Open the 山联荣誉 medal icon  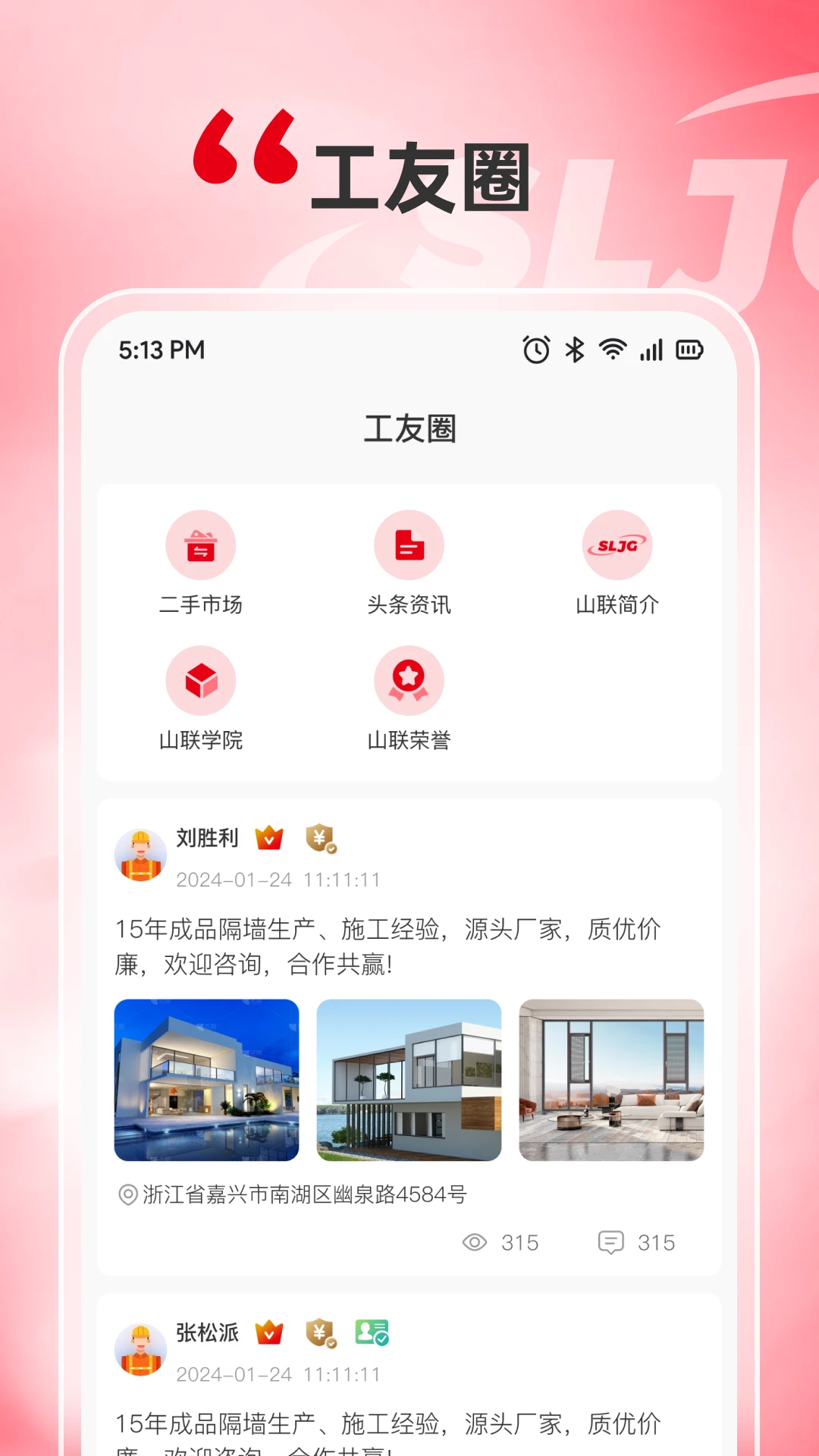tap(409, 680)
